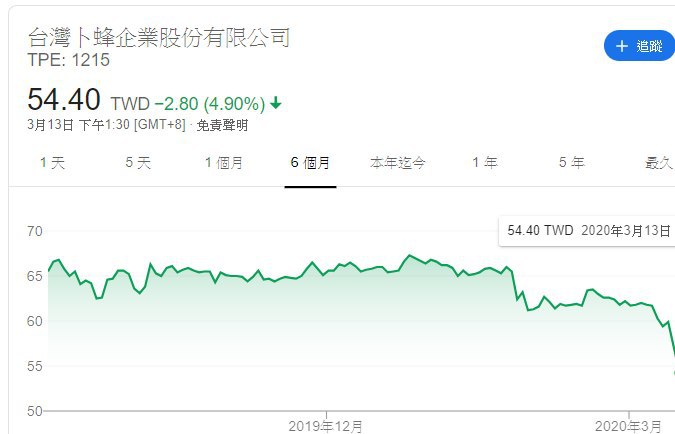Show the 1 個月 chart
This screenshot has width=675, height=434.
pos(223,163)
